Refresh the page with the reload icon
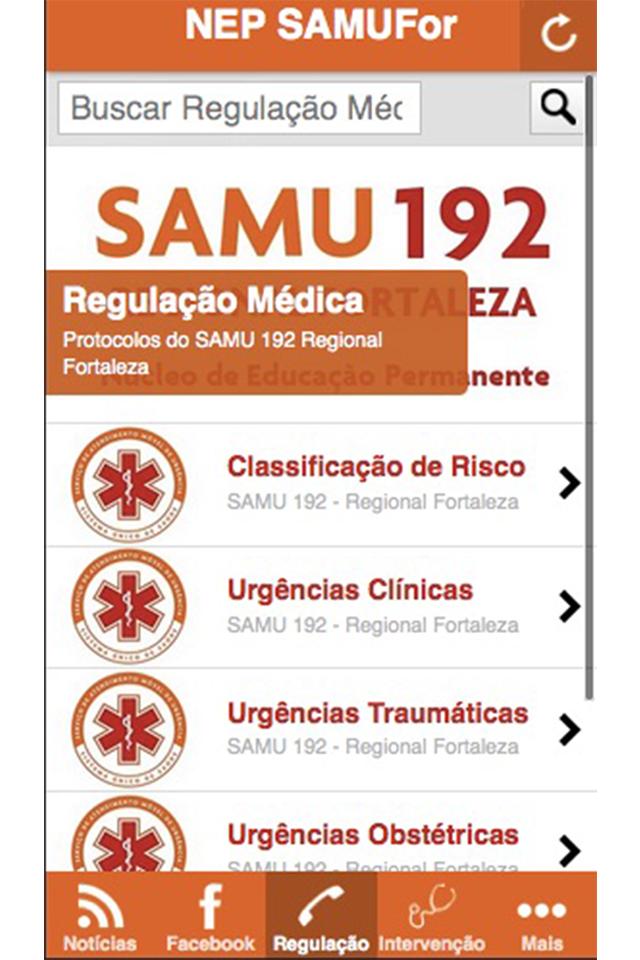The image size is (640, 960). [558, 34]
